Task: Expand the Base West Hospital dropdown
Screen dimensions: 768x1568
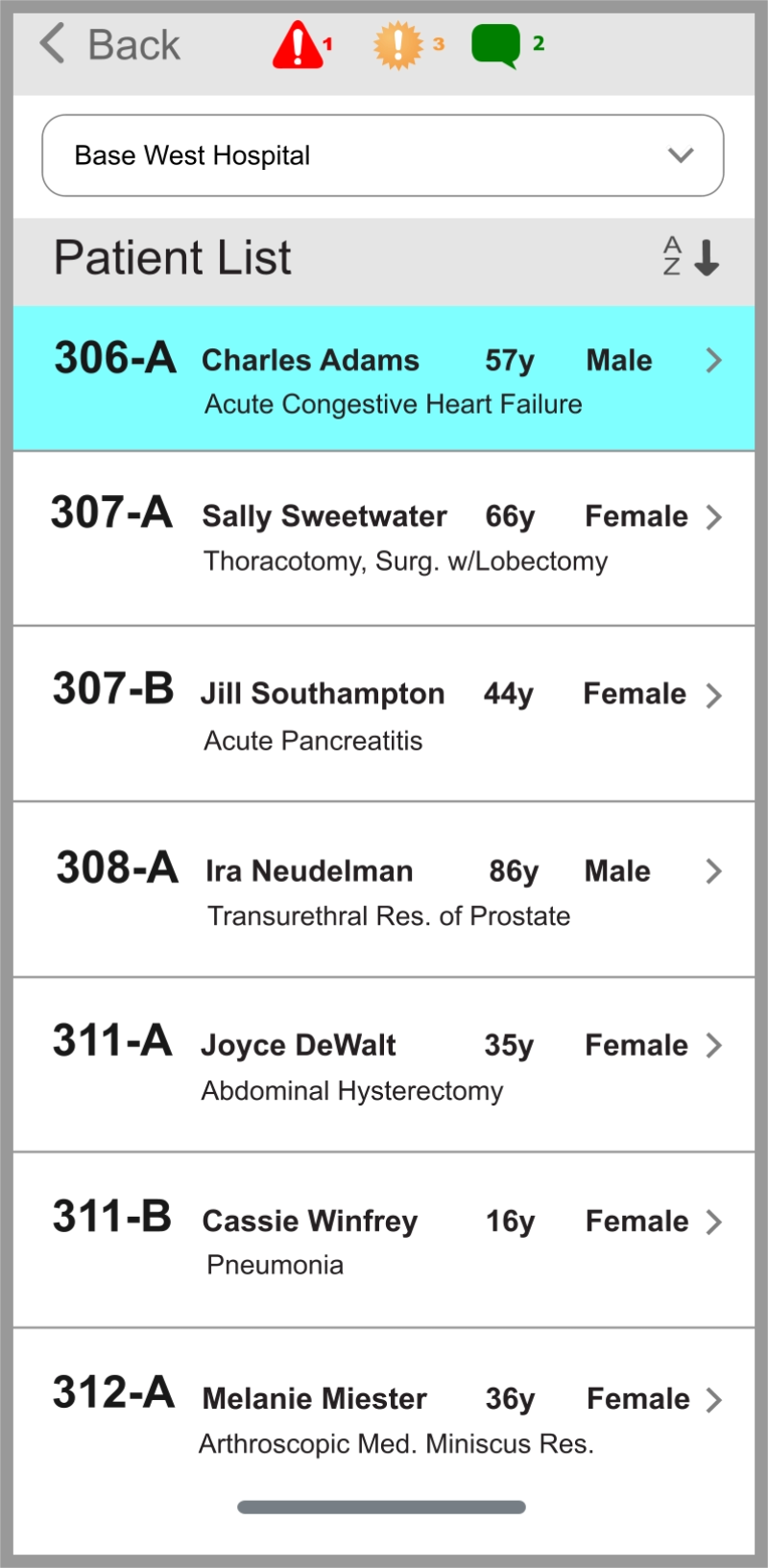Action: point(383,155)
